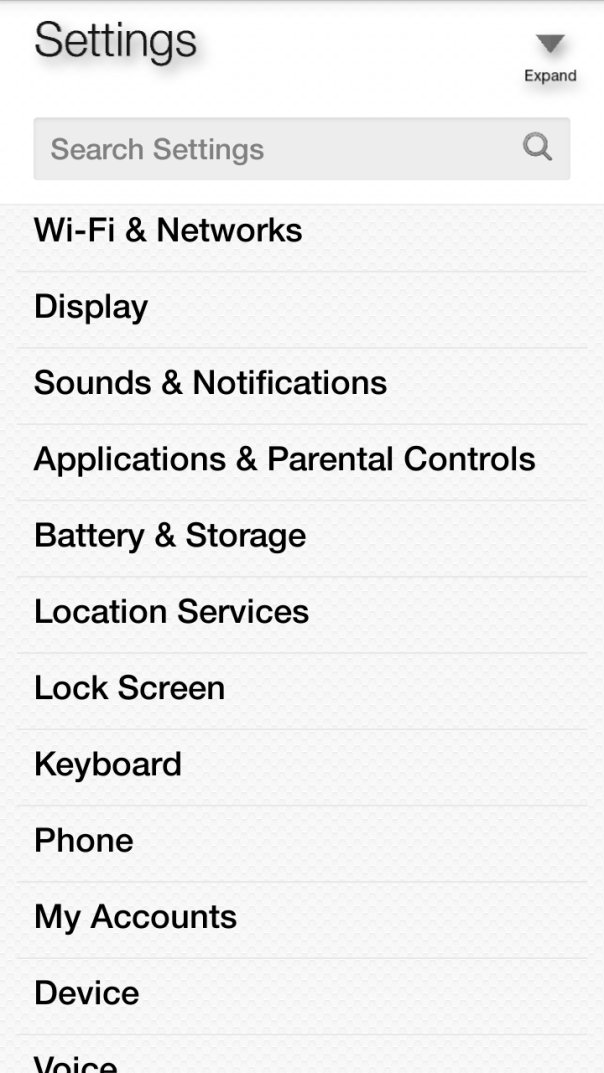Go to Display settings

pos(91,307)
